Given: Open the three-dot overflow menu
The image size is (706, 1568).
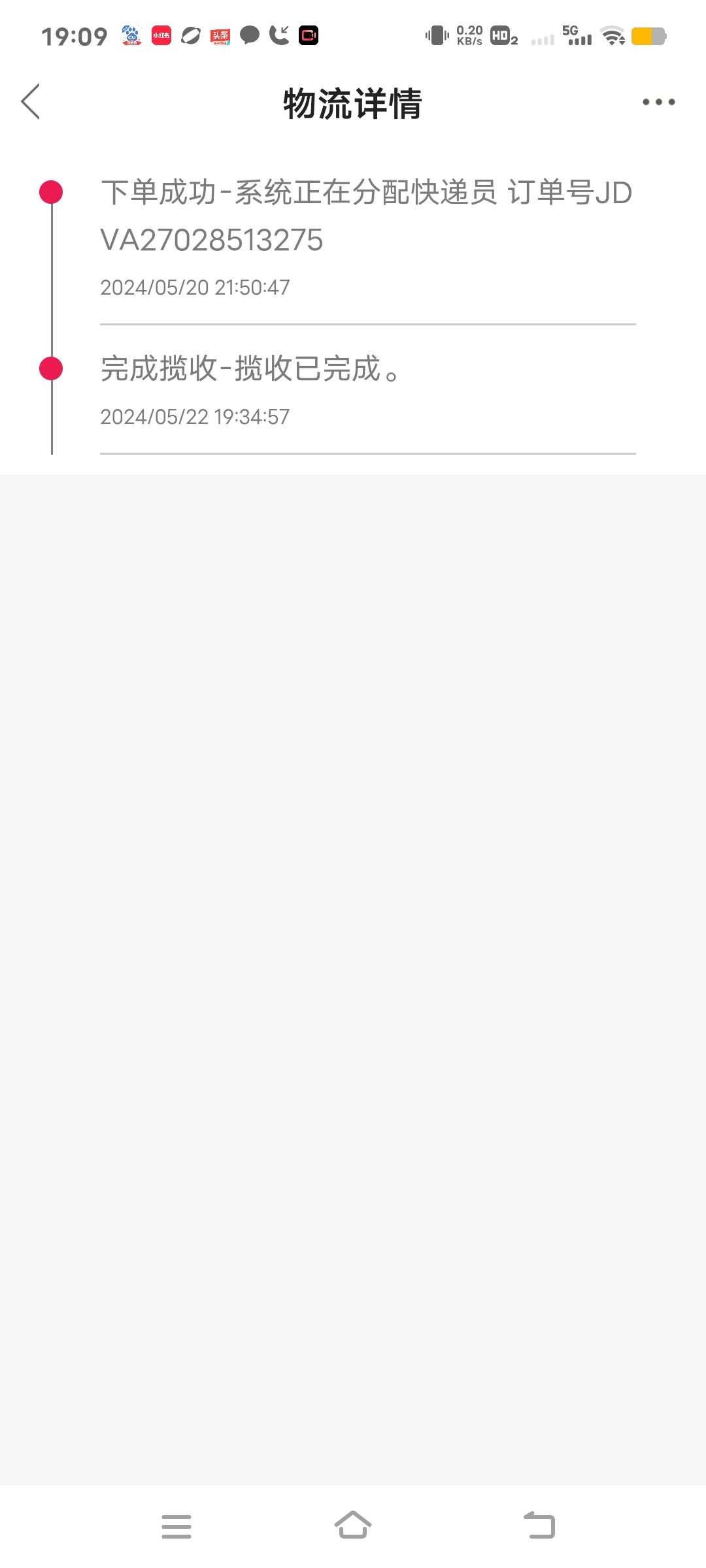Looking at the screenshot, I should (658, 102).
